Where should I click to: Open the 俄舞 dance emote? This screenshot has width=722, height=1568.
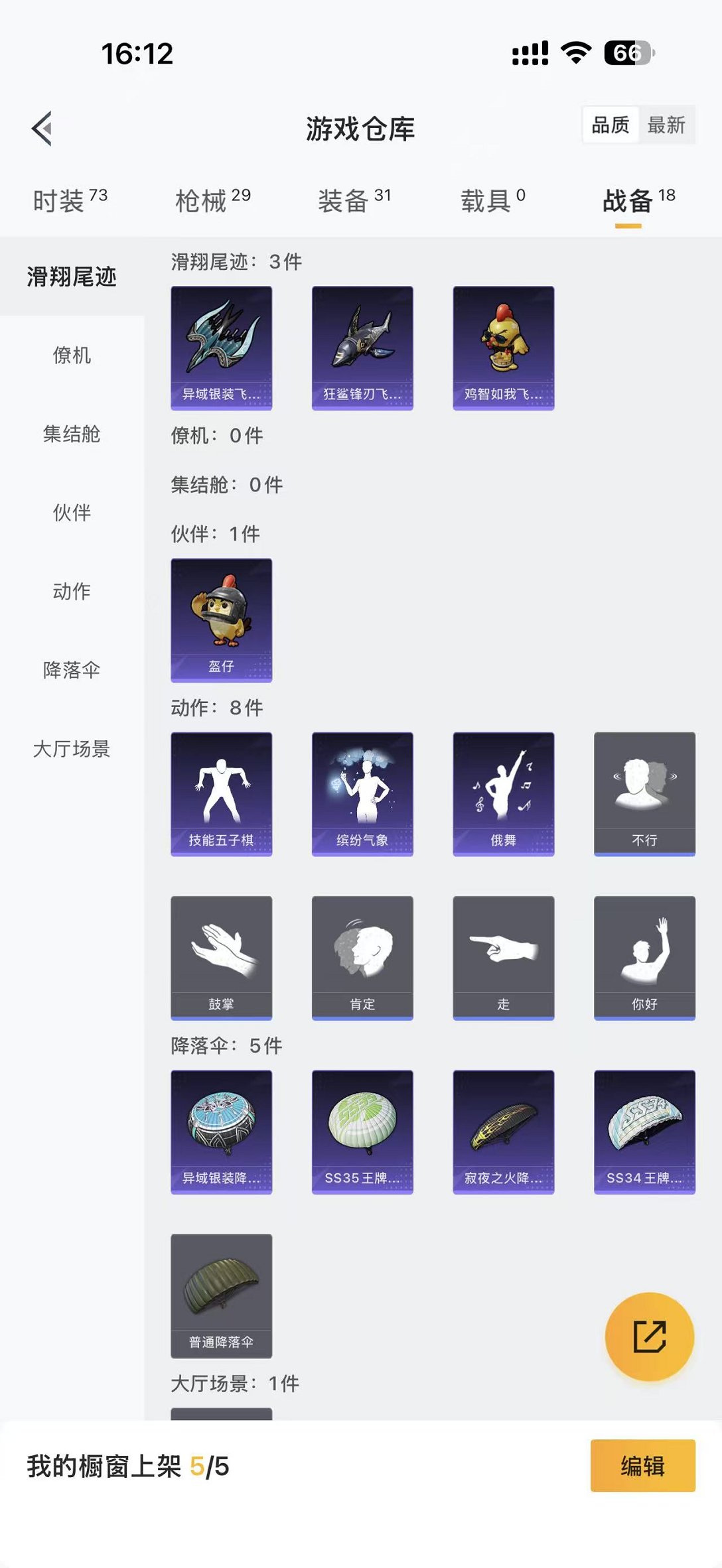click(503, 793)
